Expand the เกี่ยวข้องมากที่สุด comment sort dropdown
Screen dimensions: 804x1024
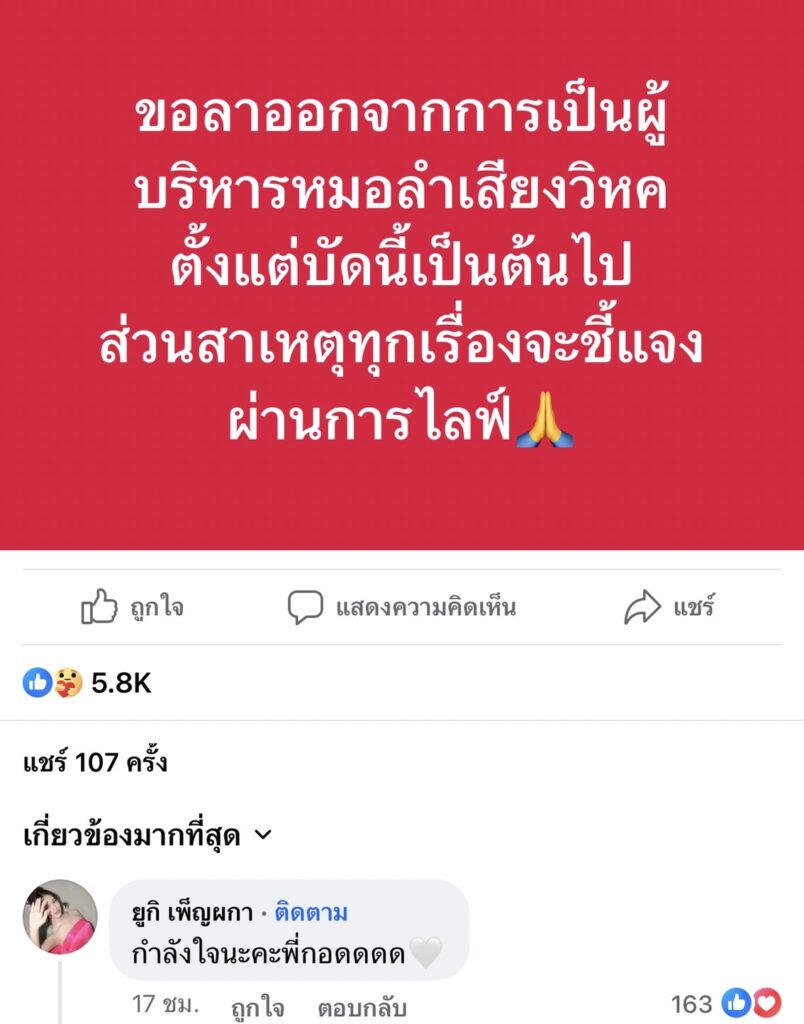148,835
